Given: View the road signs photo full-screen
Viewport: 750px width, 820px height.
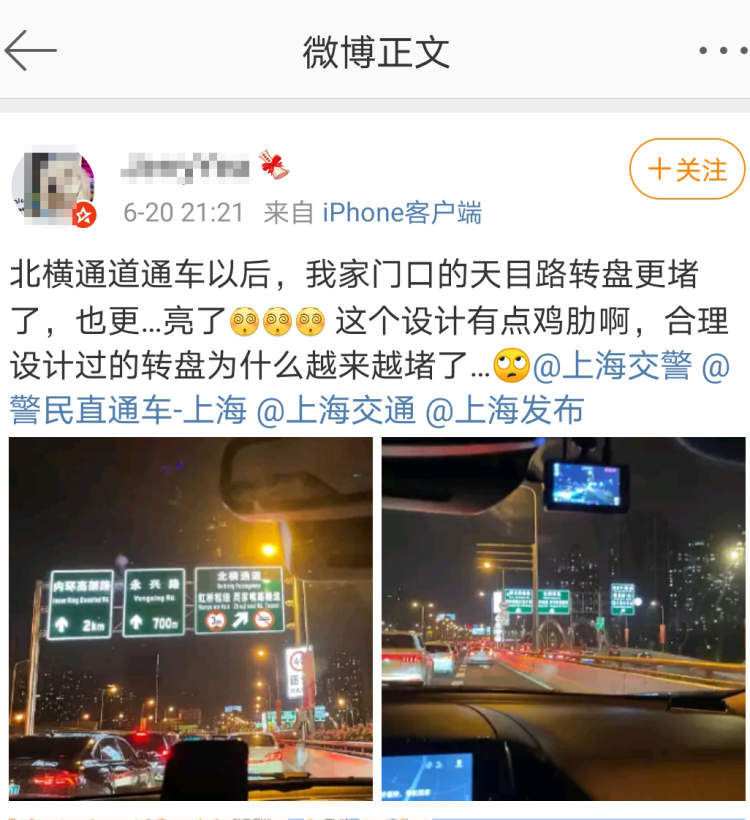Looking at the screenshot, I should (190, 618).
